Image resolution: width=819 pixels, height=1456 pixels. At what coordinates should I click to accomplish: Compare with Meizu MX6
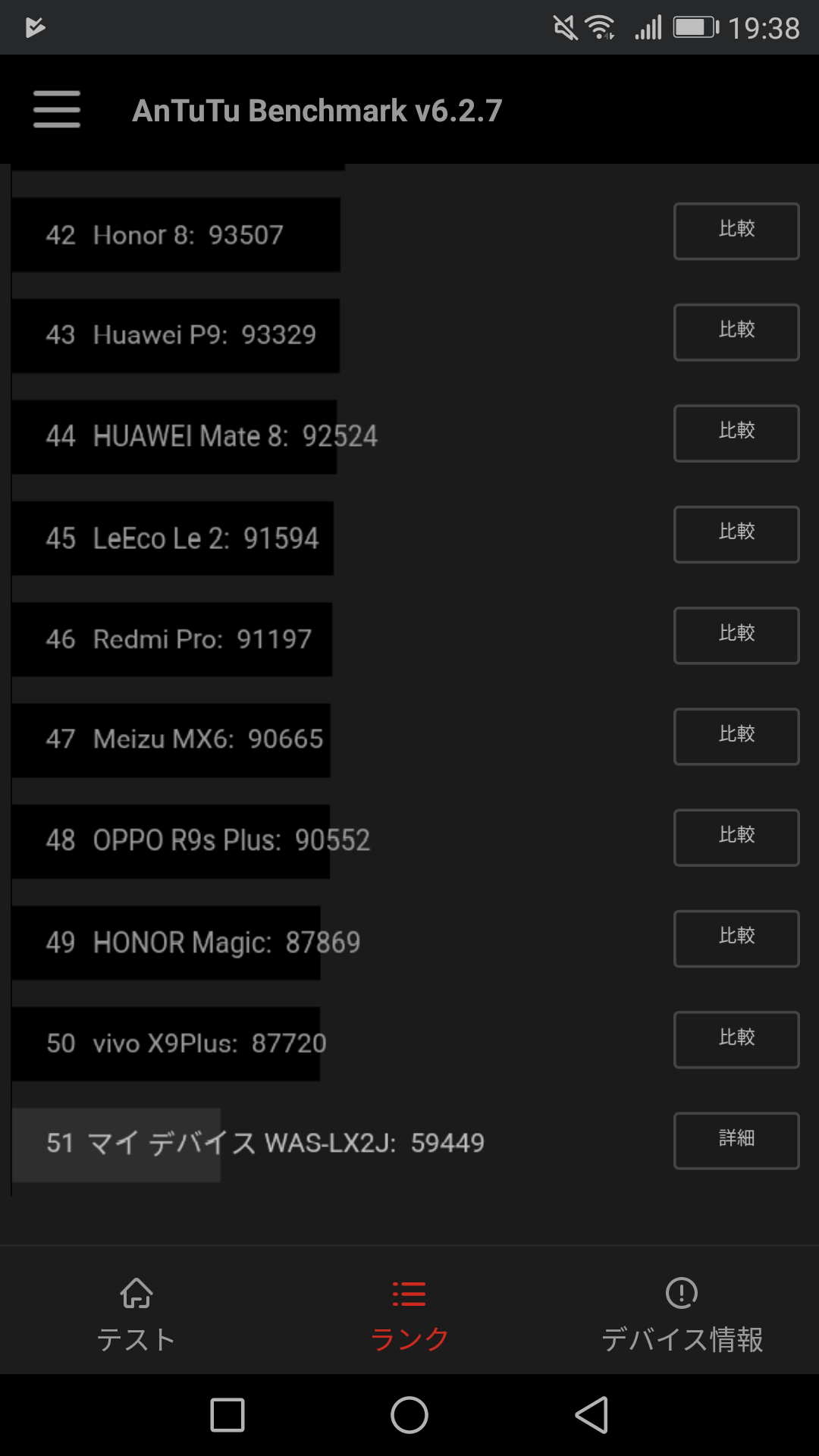pyautogui.click(x=736, y=736)
